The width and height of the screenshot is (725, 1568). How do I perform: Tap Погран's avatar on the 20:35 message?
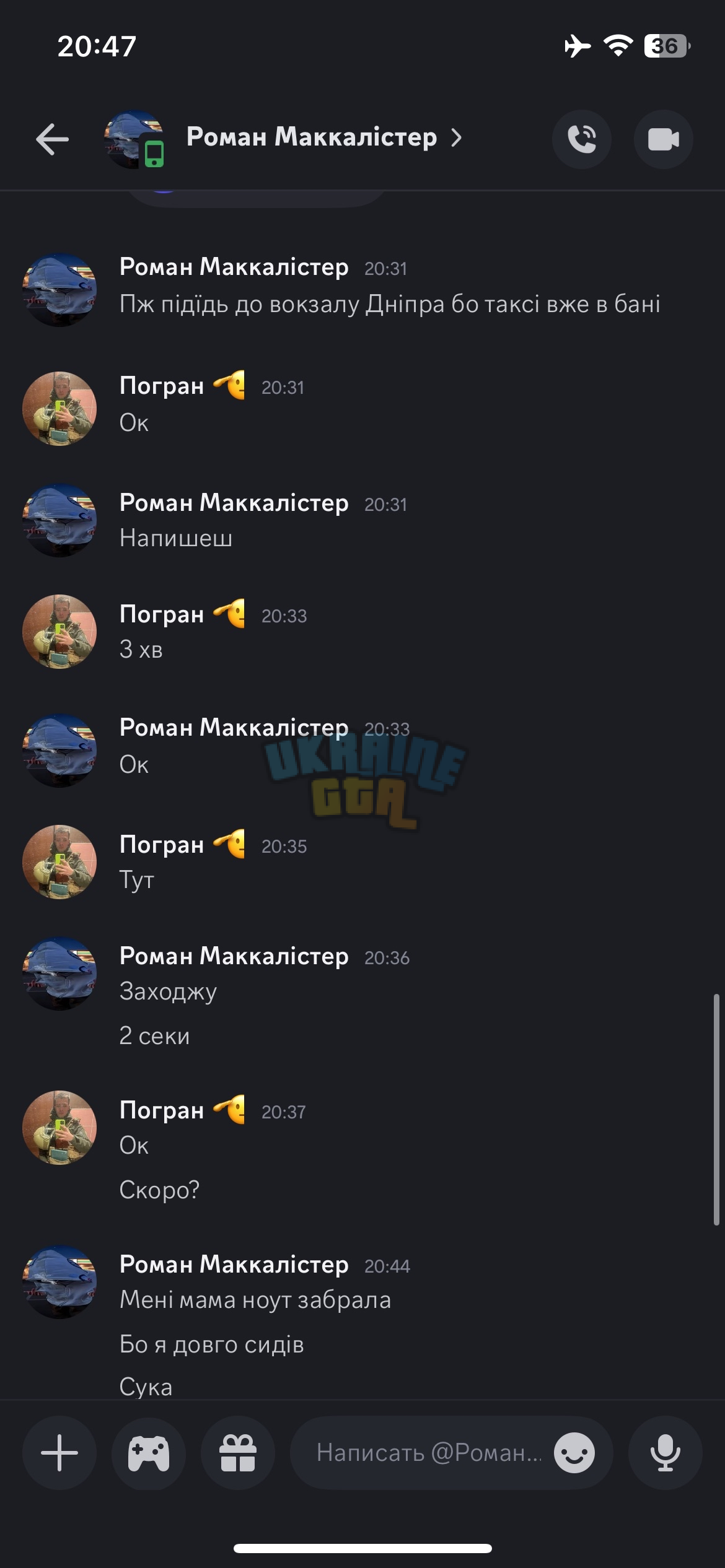click(x=59, y=861)
